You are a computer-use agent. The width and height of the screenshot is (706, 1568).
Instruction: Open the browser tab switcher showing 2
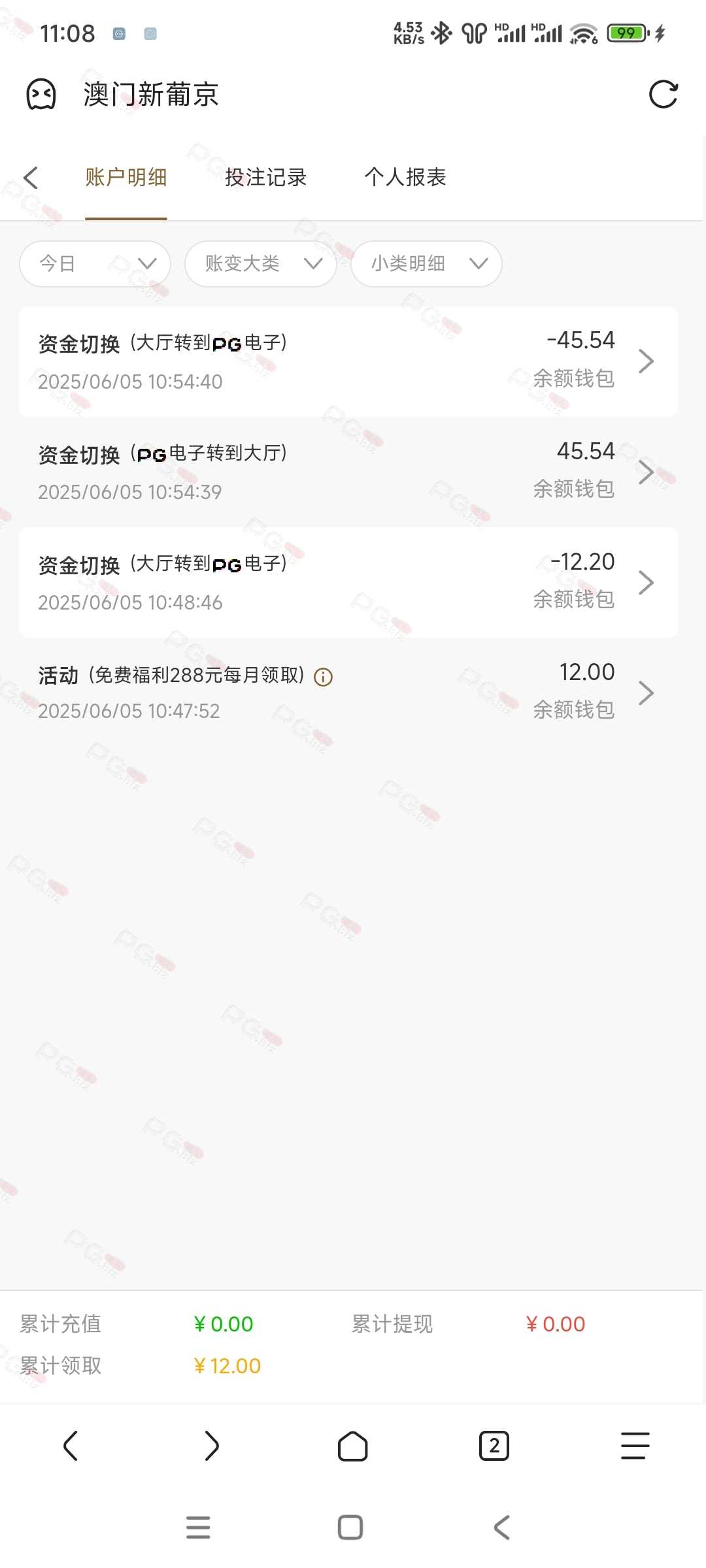[494, 1445]
